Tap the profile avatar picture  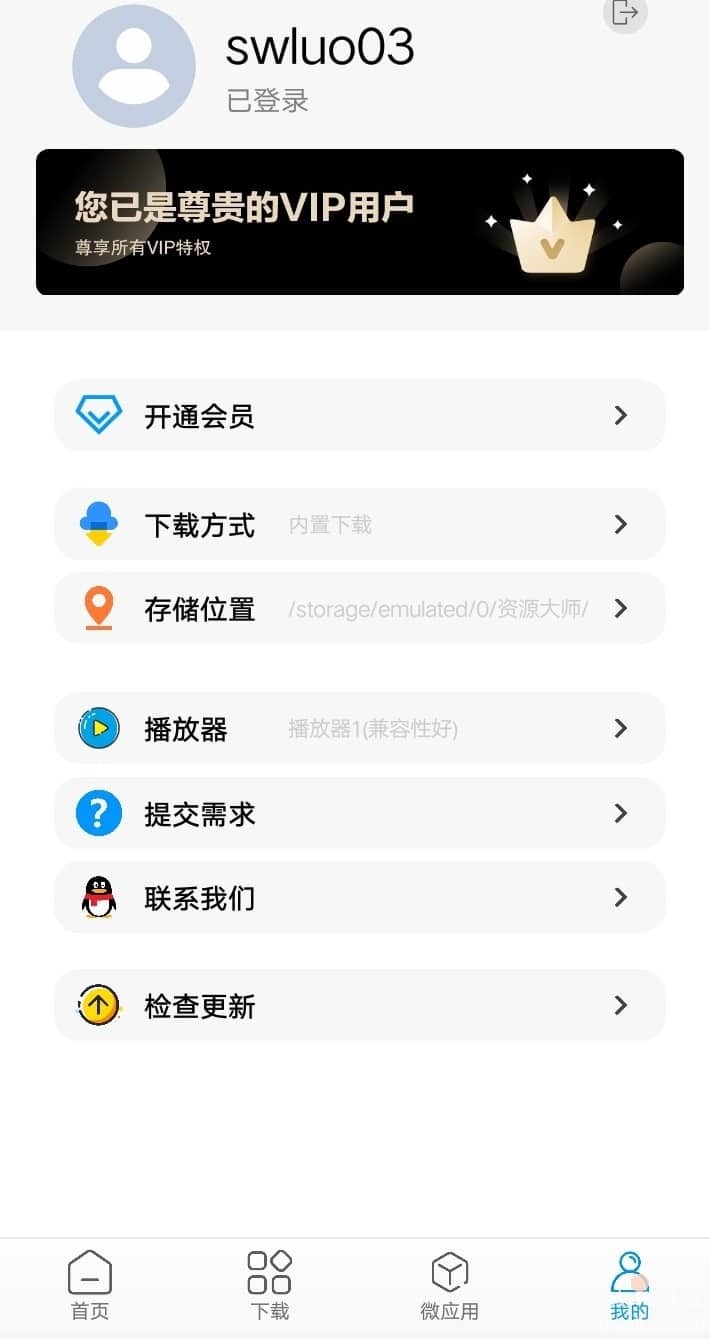pyautogui.click(x=133, y=66)
